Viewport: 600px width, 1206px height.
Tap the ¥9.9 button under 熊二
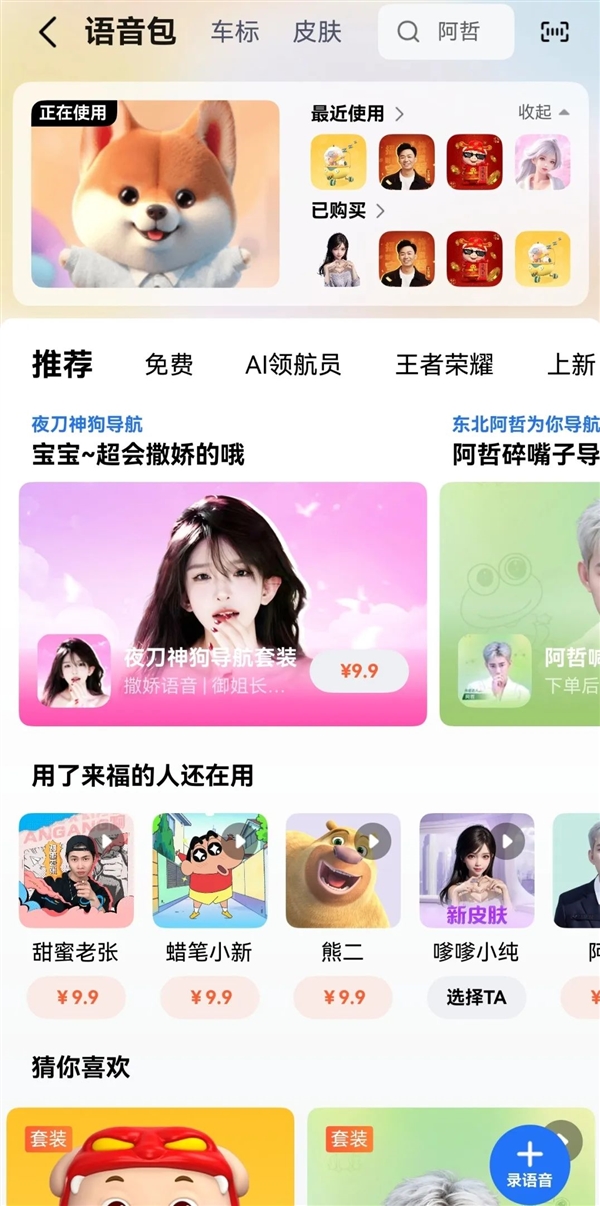[x=343, y=997]
